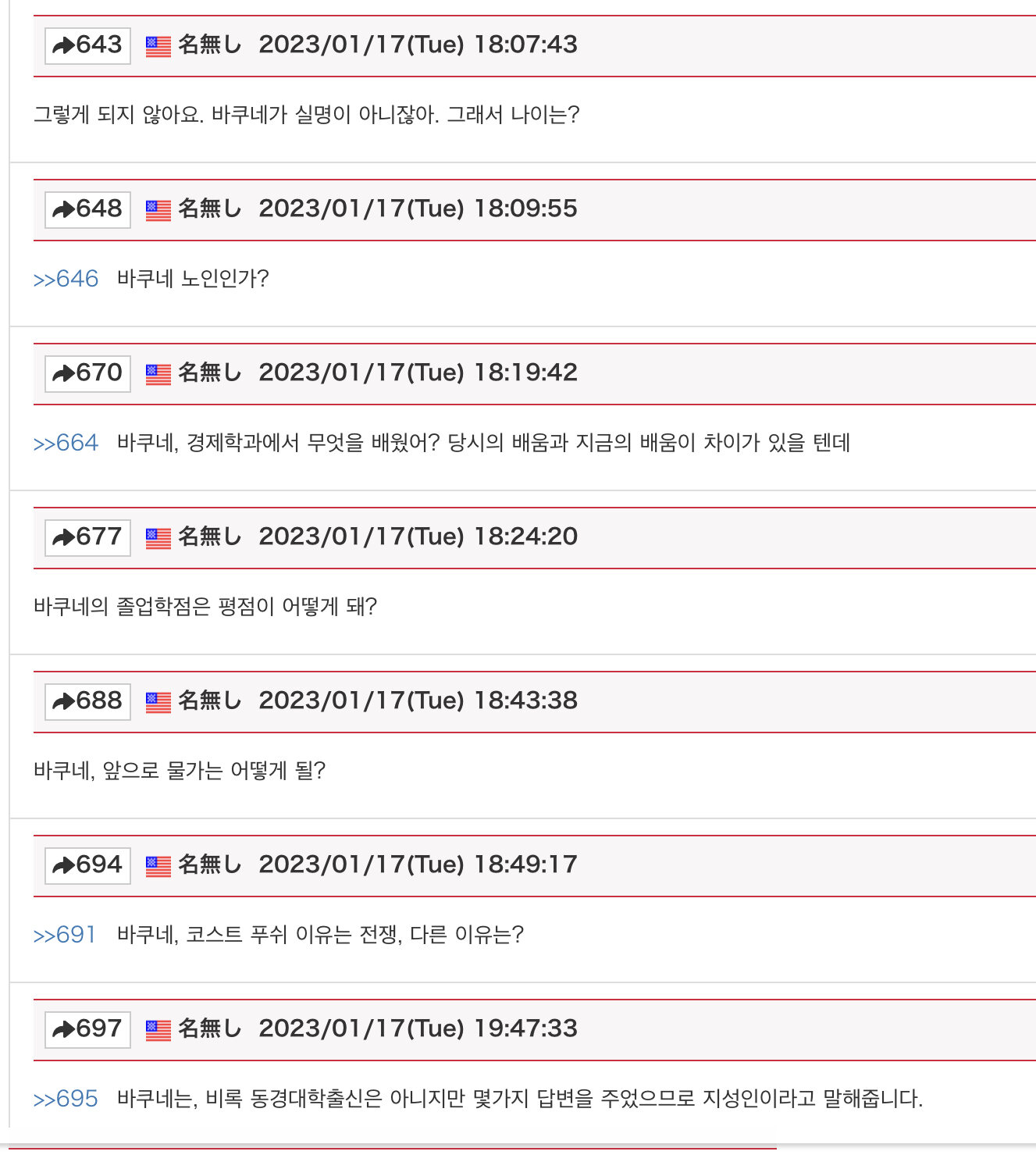
Task: Jump to quoted post >>695
Action: (x=66, y=1099)
